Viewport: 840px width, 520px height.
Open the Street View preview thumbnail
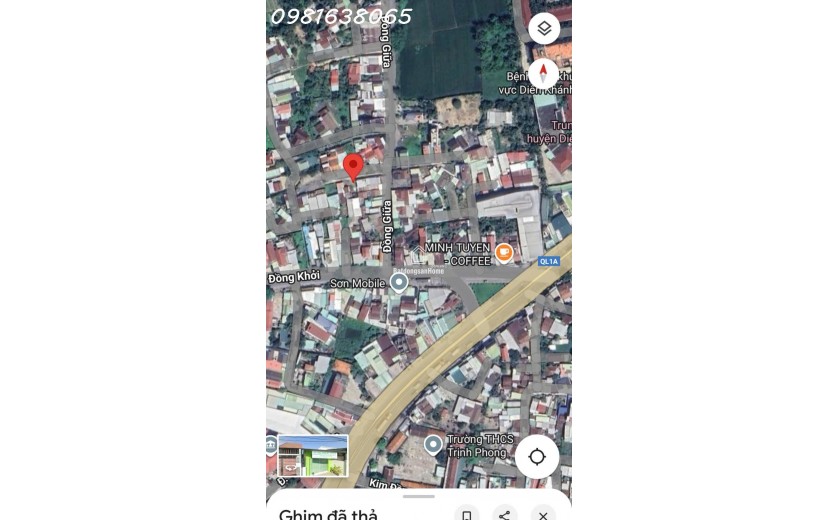point(313,456)
